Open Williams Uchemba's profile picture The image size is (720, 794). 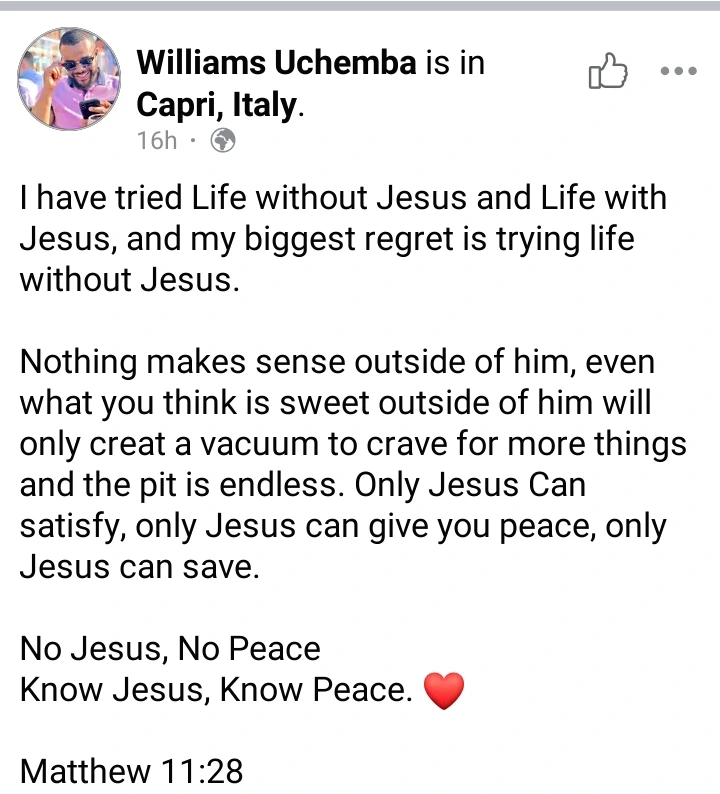pyautogui.click(x=70, y=77)
